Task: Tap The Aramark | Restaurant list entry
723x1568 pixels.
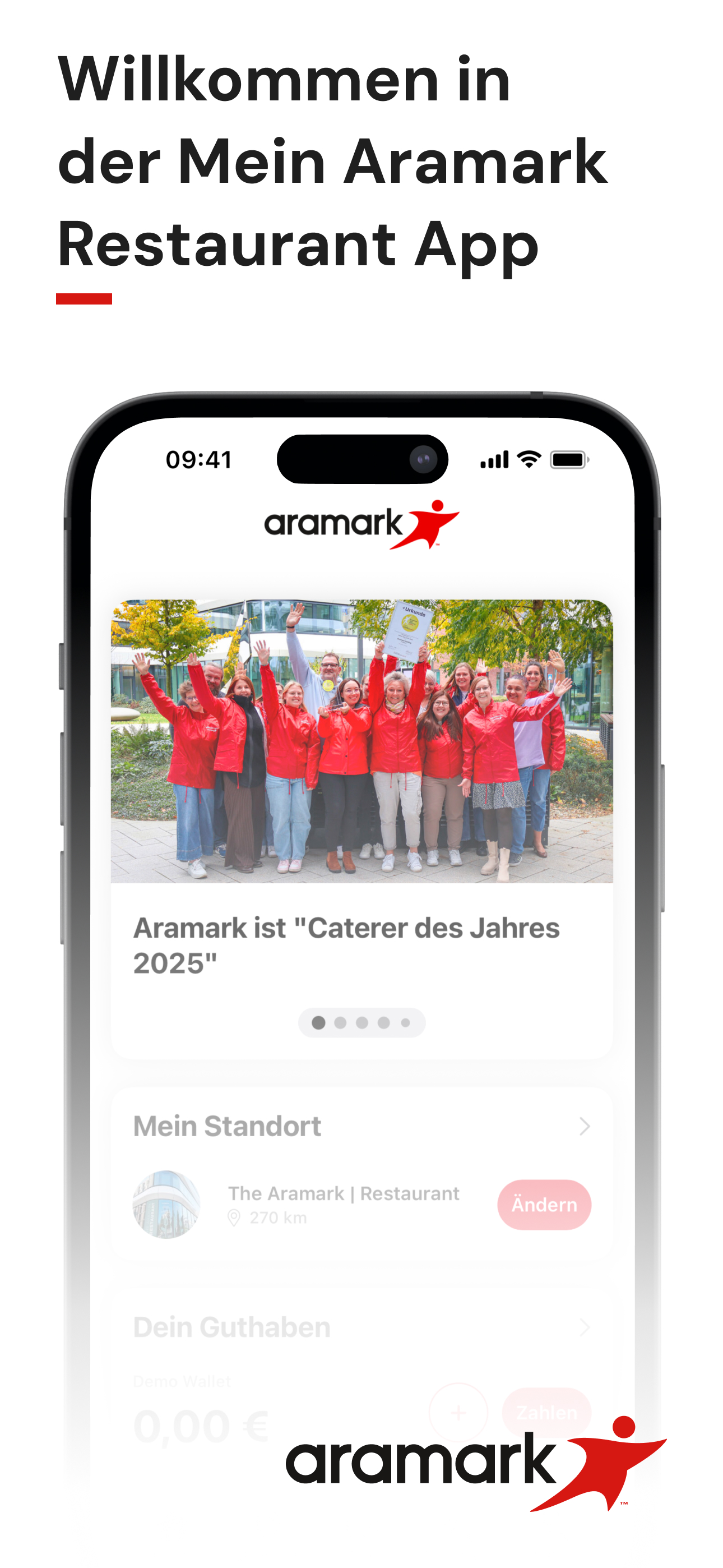Action: [344, 1193]
